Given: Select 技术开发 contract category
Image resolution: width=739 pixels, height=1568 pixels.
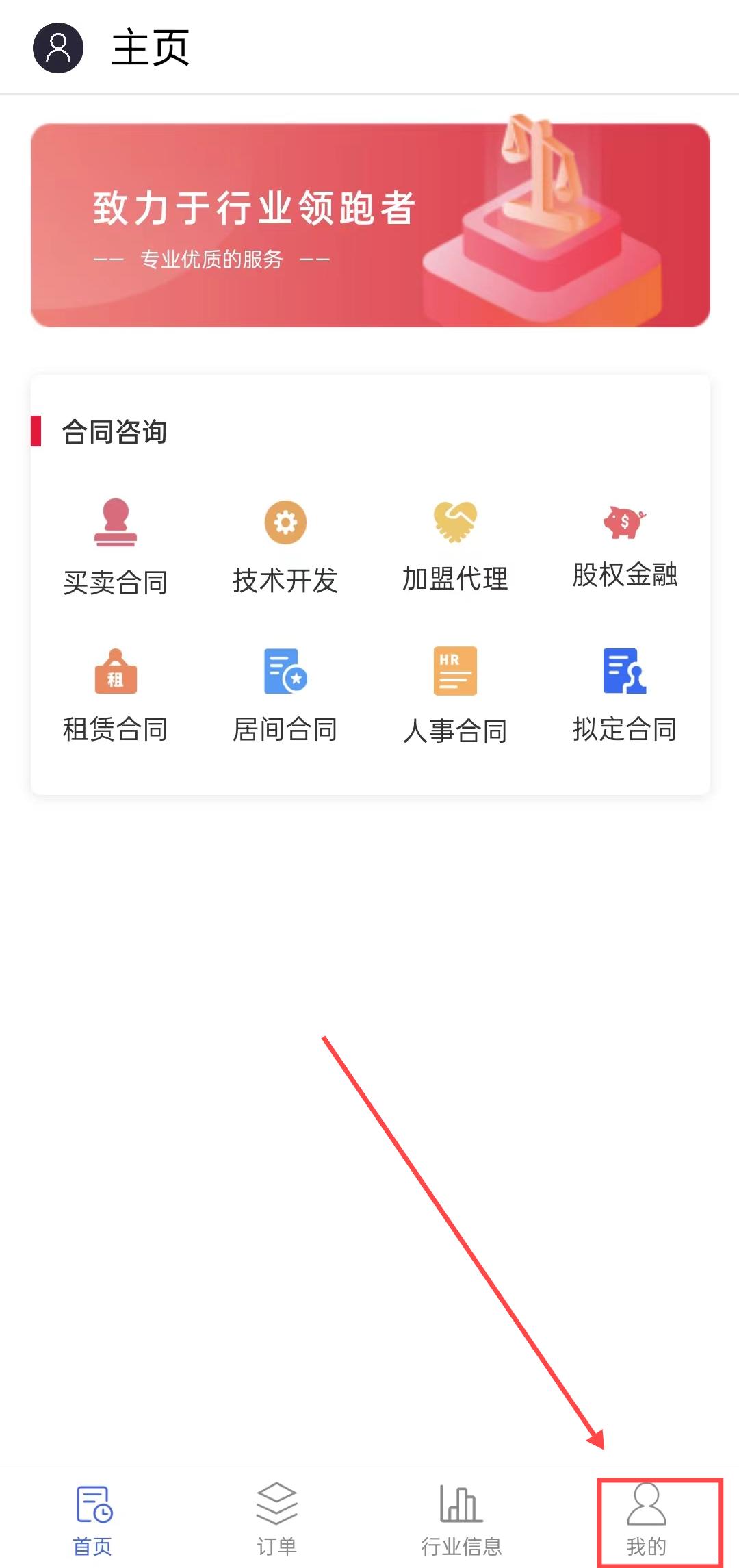Looking at the screenshot, I should tap(285, 547).
